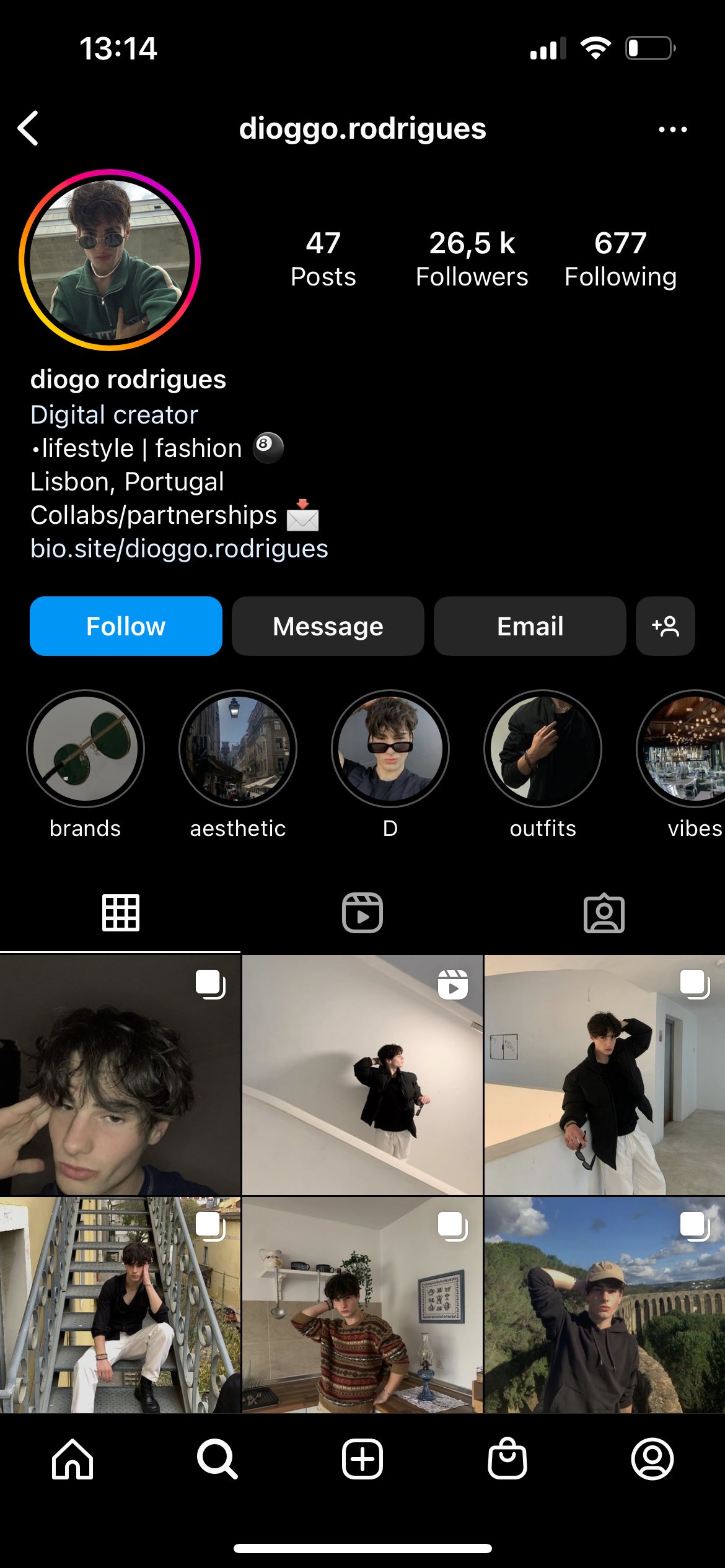View the profile picture story
725x1568 pixels.
click(x=110, y=260)
